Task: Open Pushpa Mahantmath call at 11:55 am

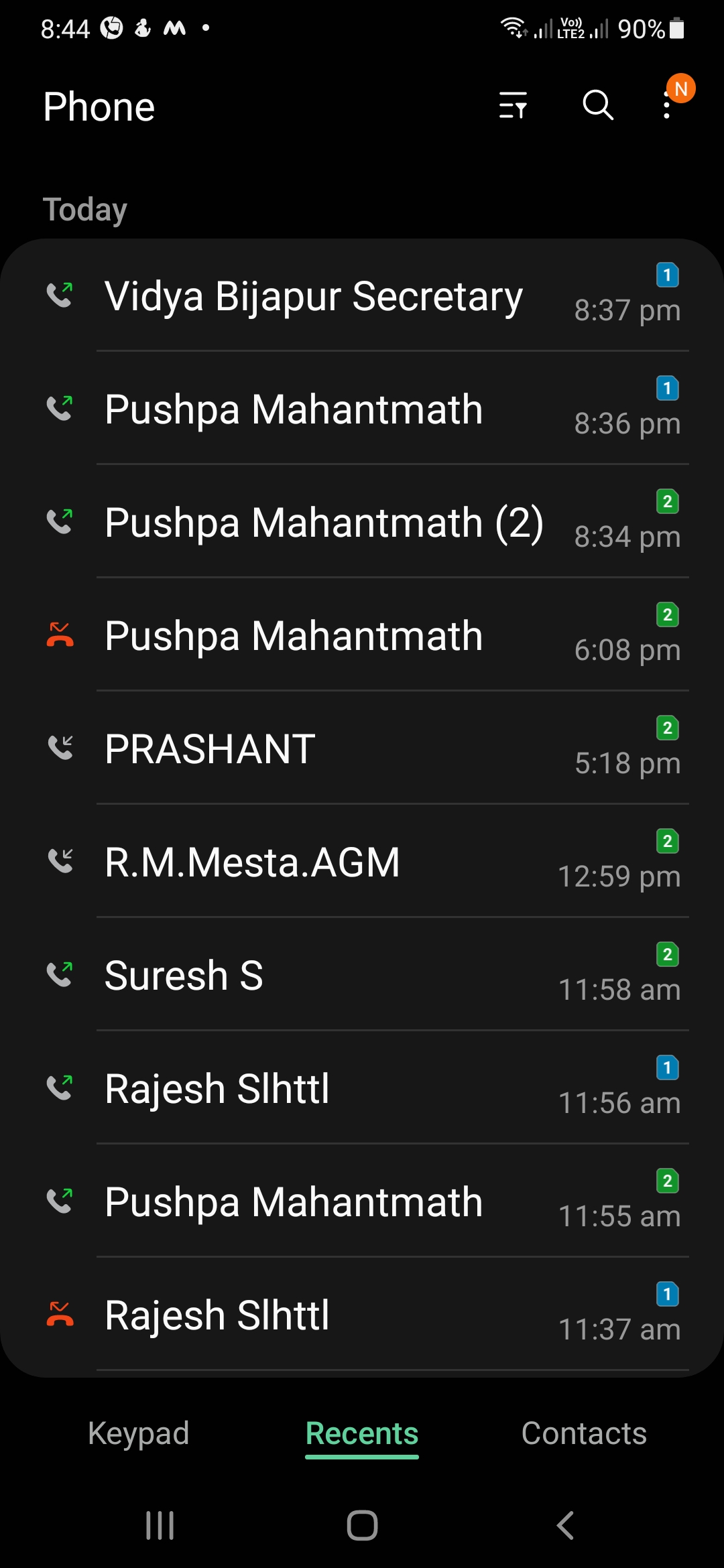Action: click(x=294, y=1202)
